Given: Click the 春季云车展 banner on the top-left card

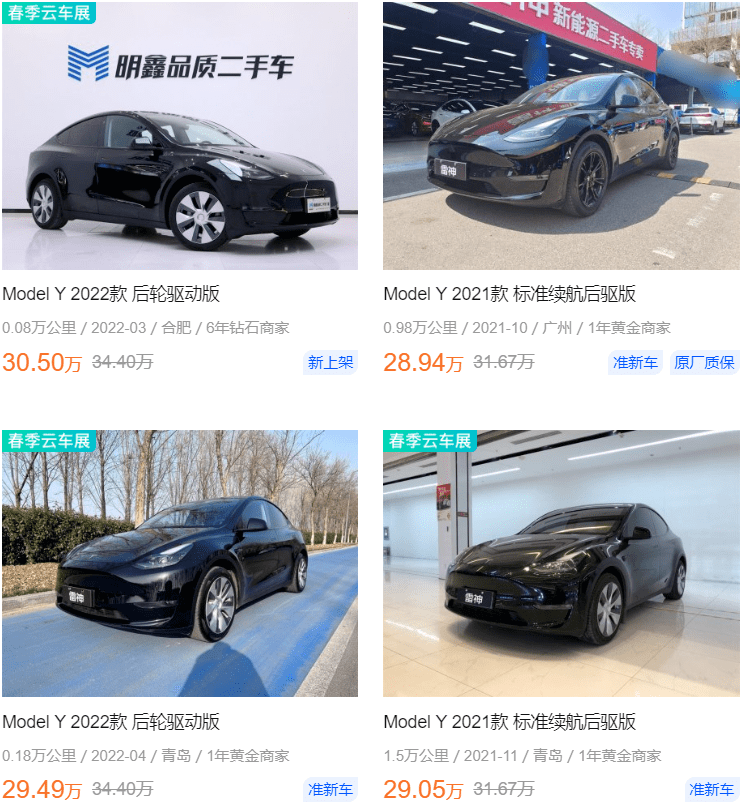Looking at the screenshot, I should pyautogui.click(x=48, y=13).
